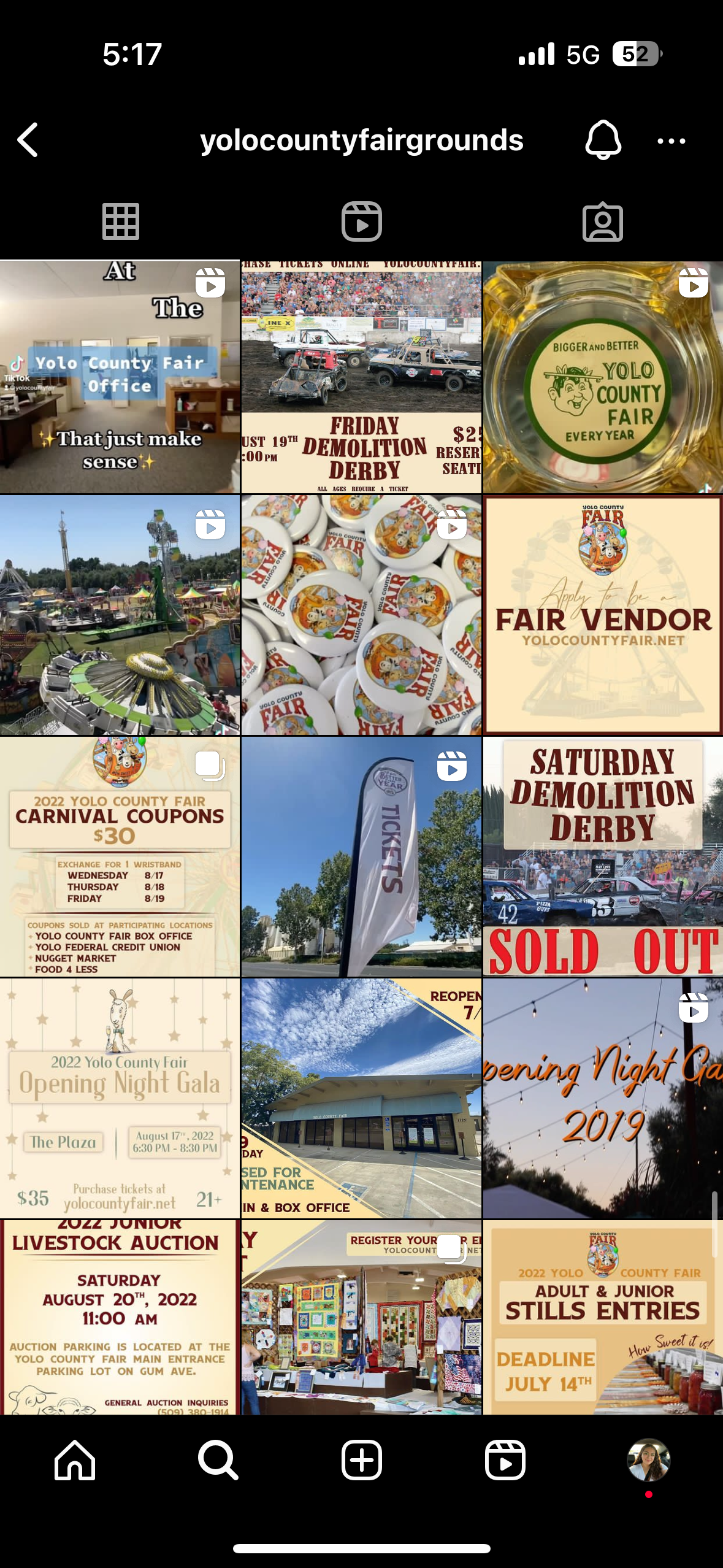723x1568 pixels.
Task: Open the Reels feed from bottom bar
Action: point(505,1460)
